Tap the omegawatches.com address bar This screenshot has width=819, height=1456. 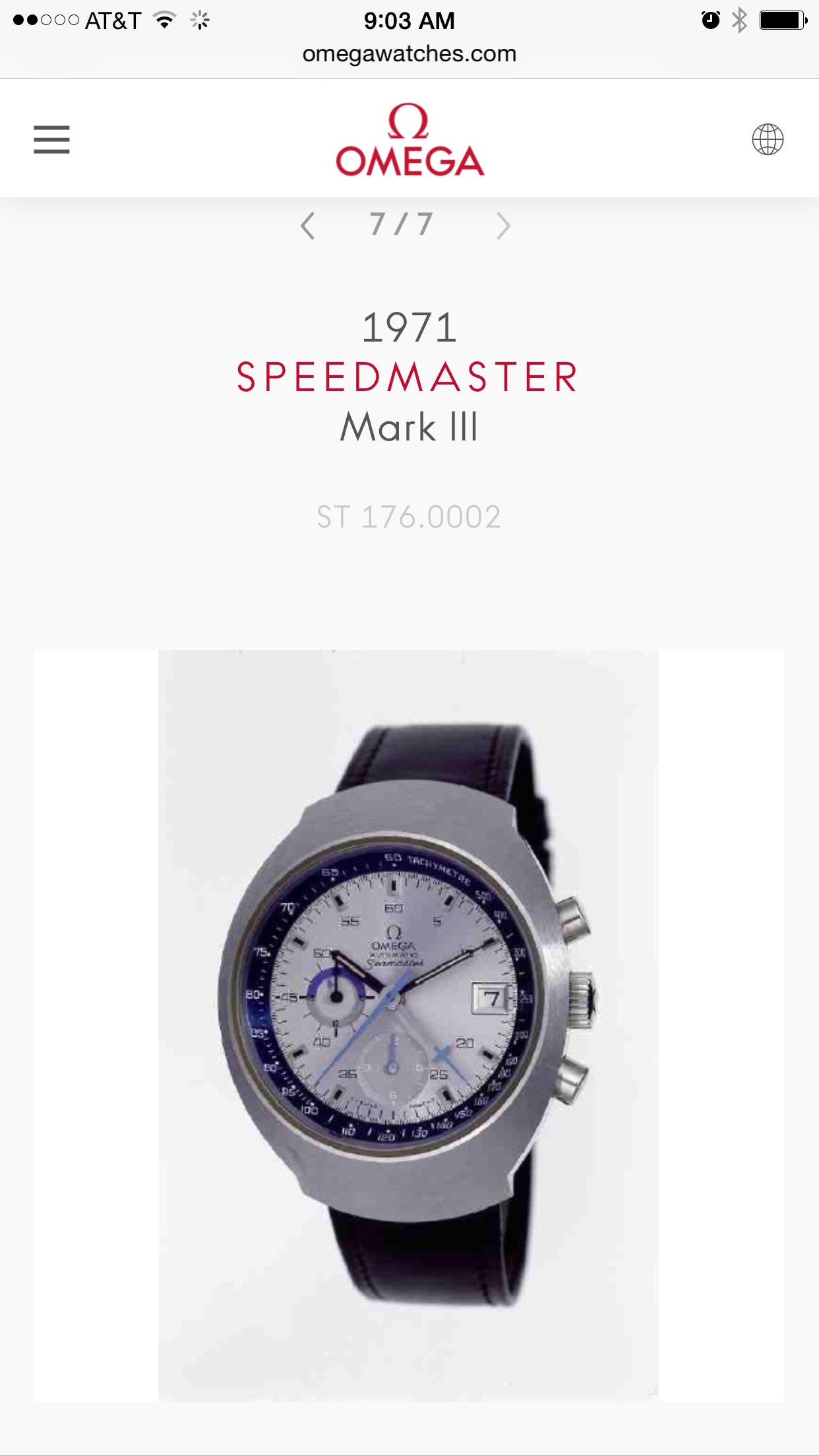(x=409, y=54)
